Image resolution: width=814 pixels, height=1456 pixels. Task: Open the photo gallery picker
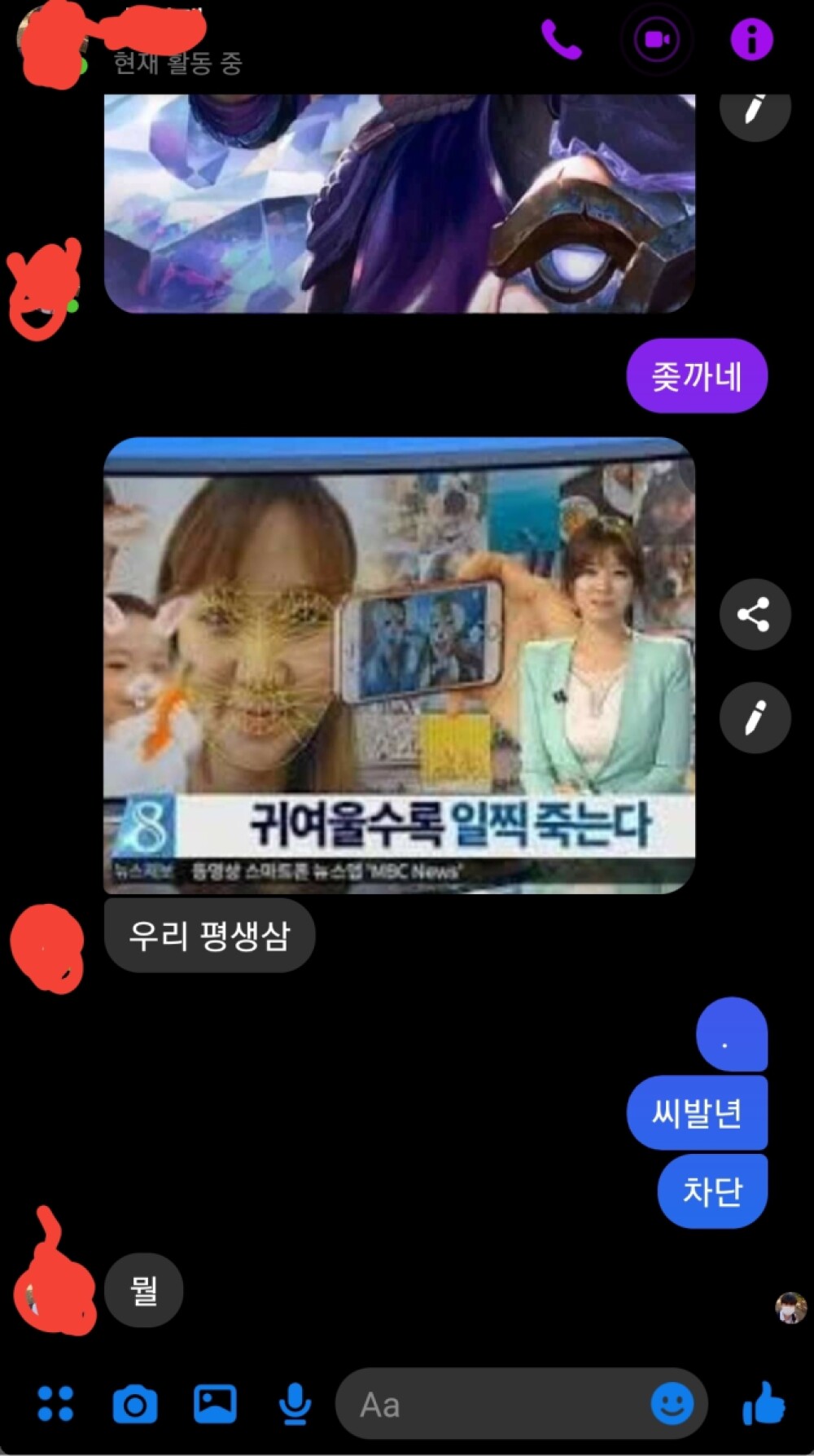tap(215, 1404)
